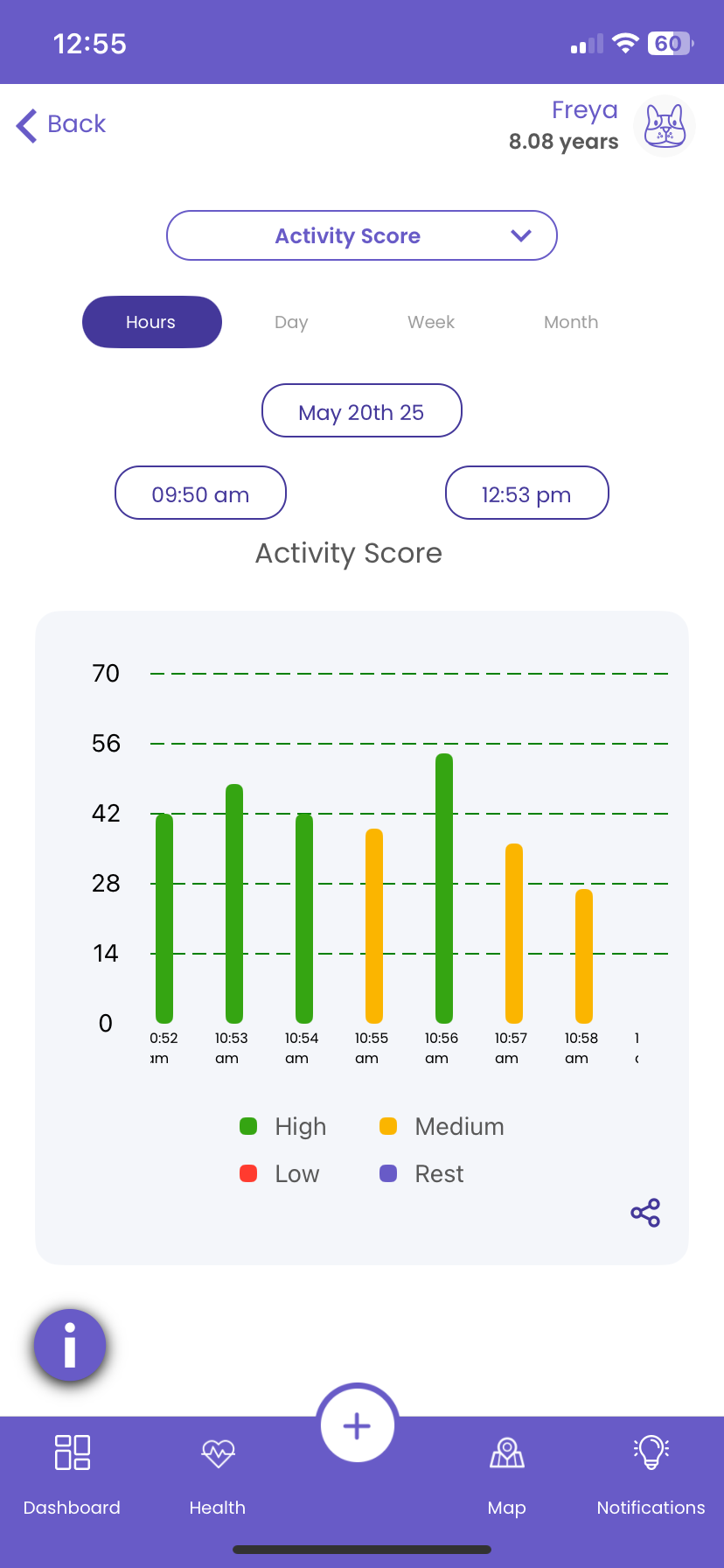Share the activity score chart
The width and height of the screenshot is (724, 1568).
(x=645, y=1213)
